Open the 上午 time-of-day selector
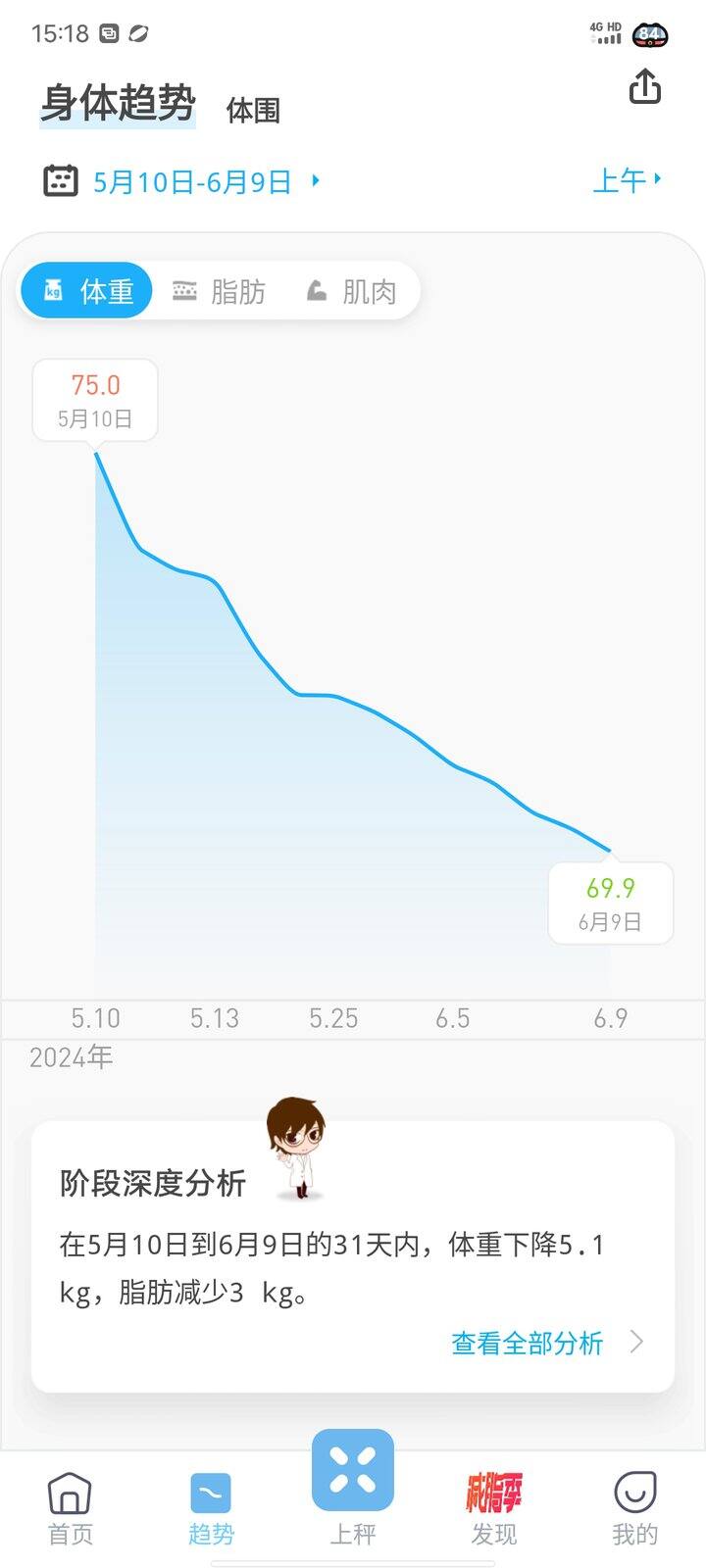 [628, 180]
